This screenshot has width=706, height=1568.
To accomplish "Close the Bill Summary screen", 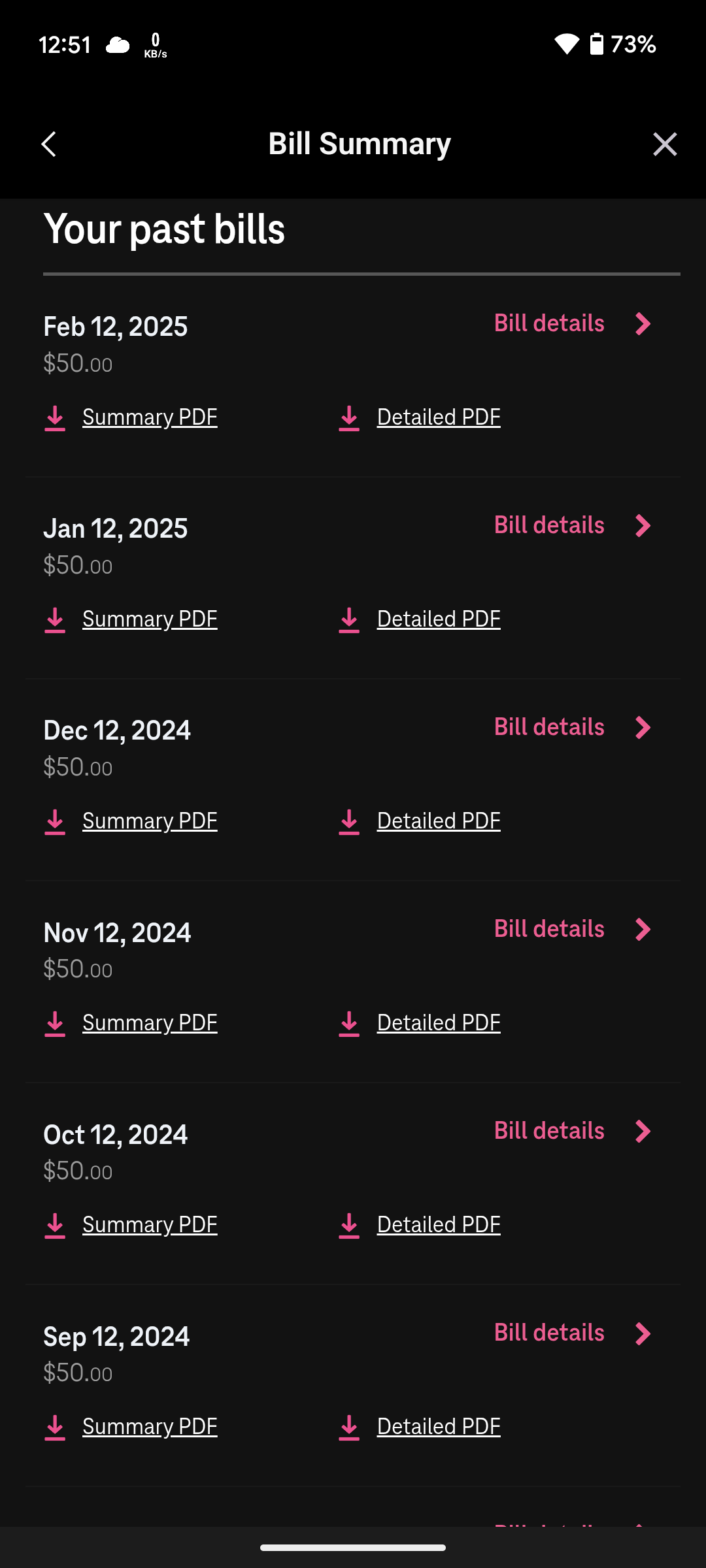I will tap(664, 144).
